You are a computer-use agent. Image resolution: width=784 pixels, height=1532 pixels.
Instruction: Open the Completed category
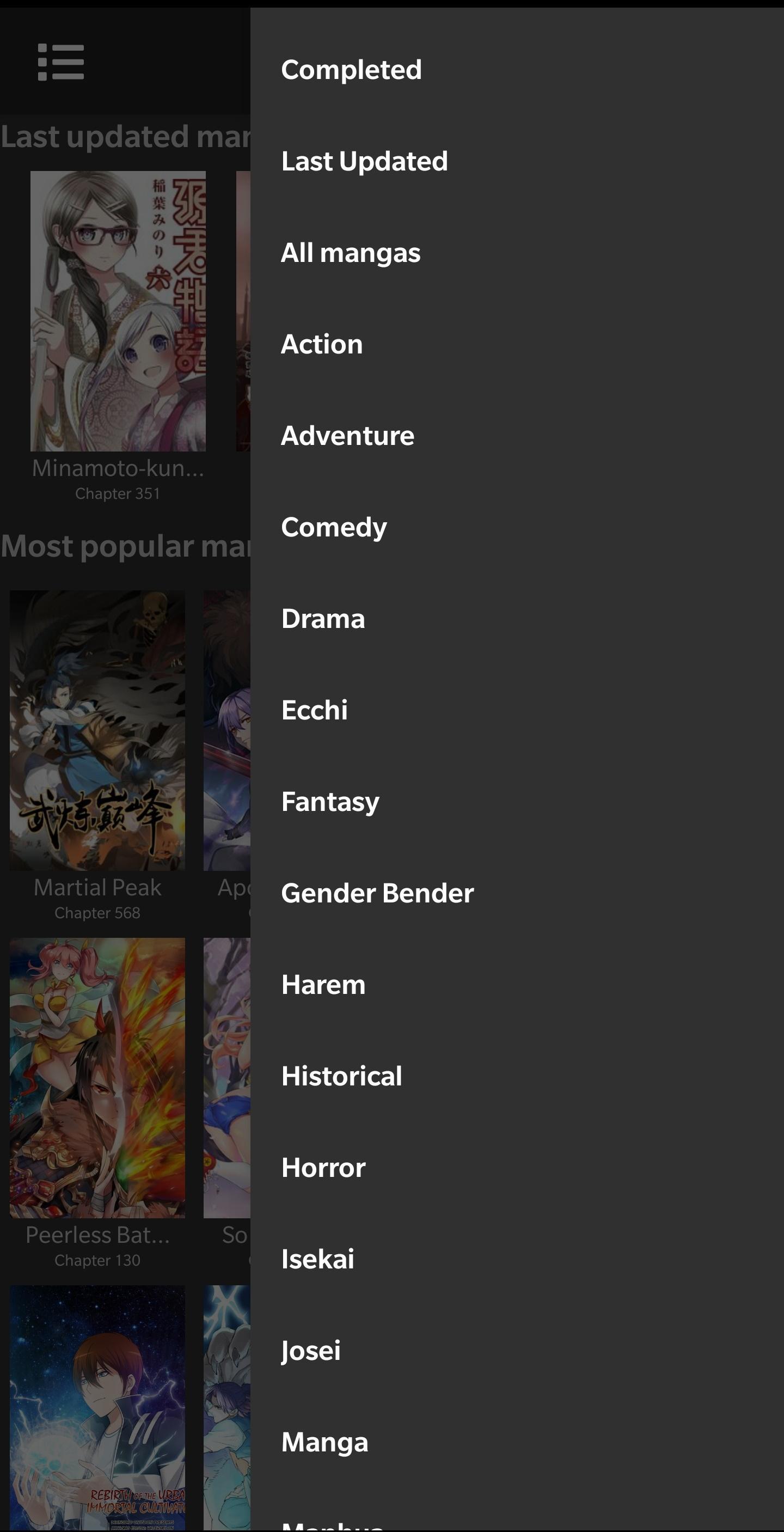(x=351, y=70)
